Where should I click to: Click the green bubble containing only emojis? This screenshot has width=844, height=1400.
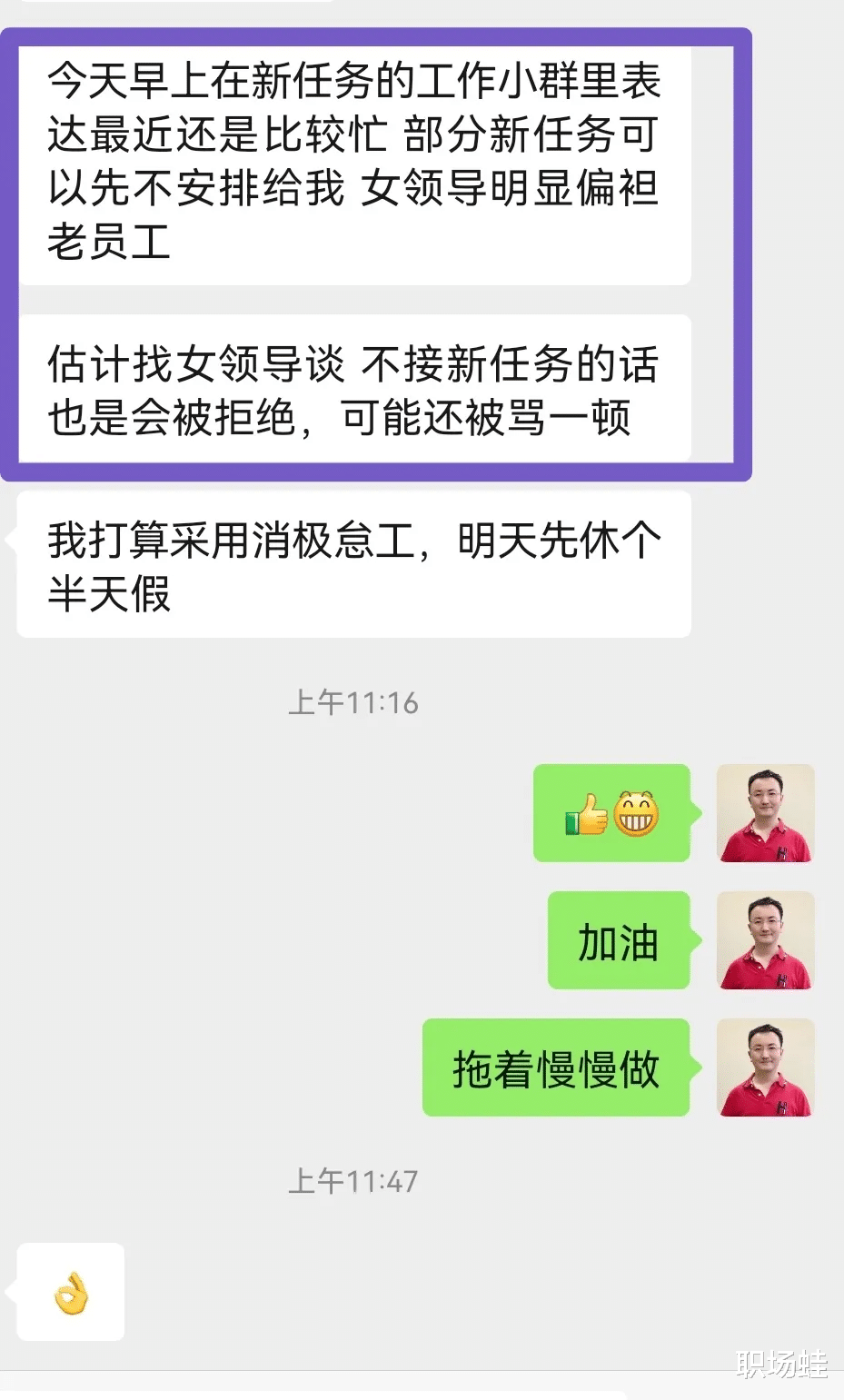[x=611, y=814]
